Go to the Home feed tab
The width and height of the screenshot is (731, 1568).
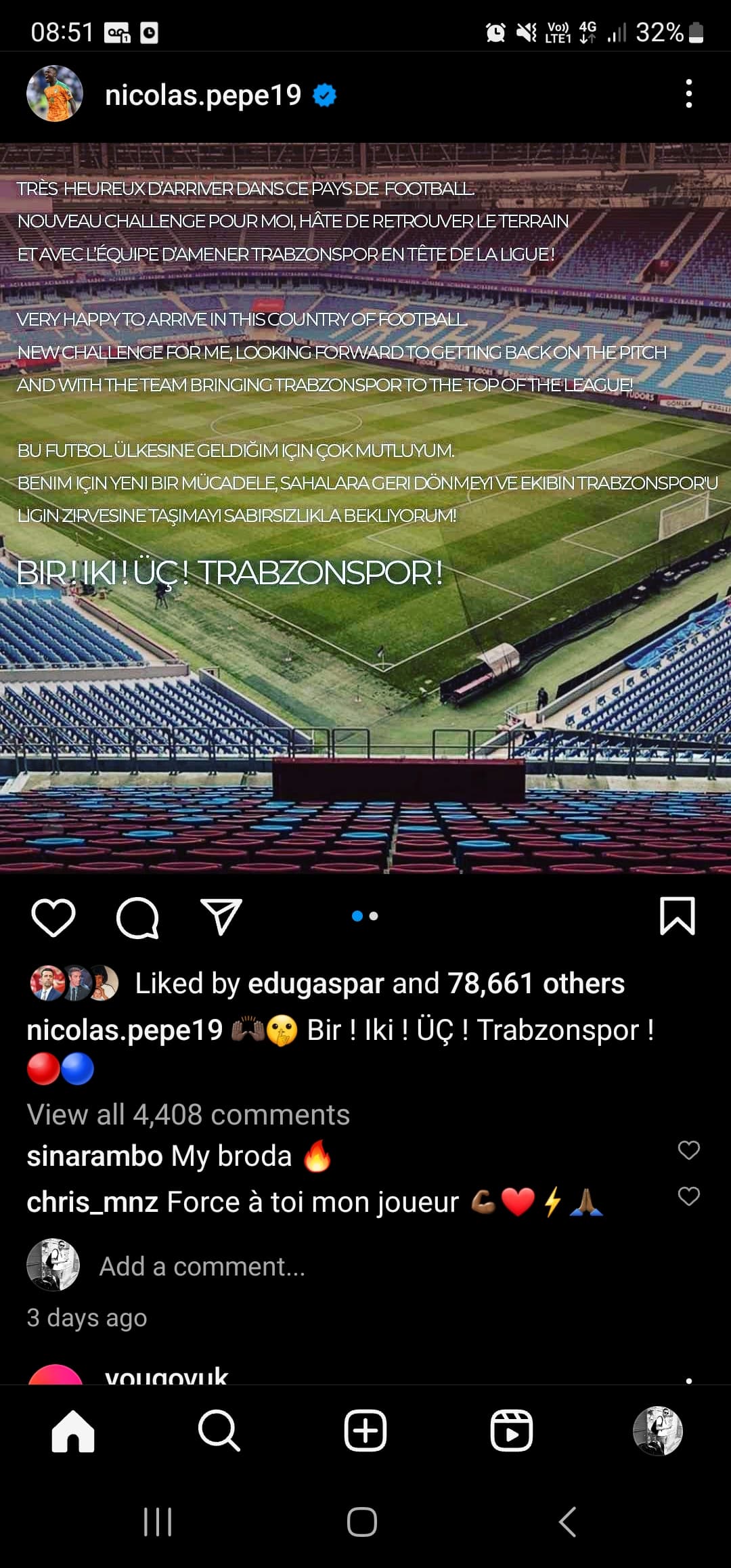point(73,1431)
